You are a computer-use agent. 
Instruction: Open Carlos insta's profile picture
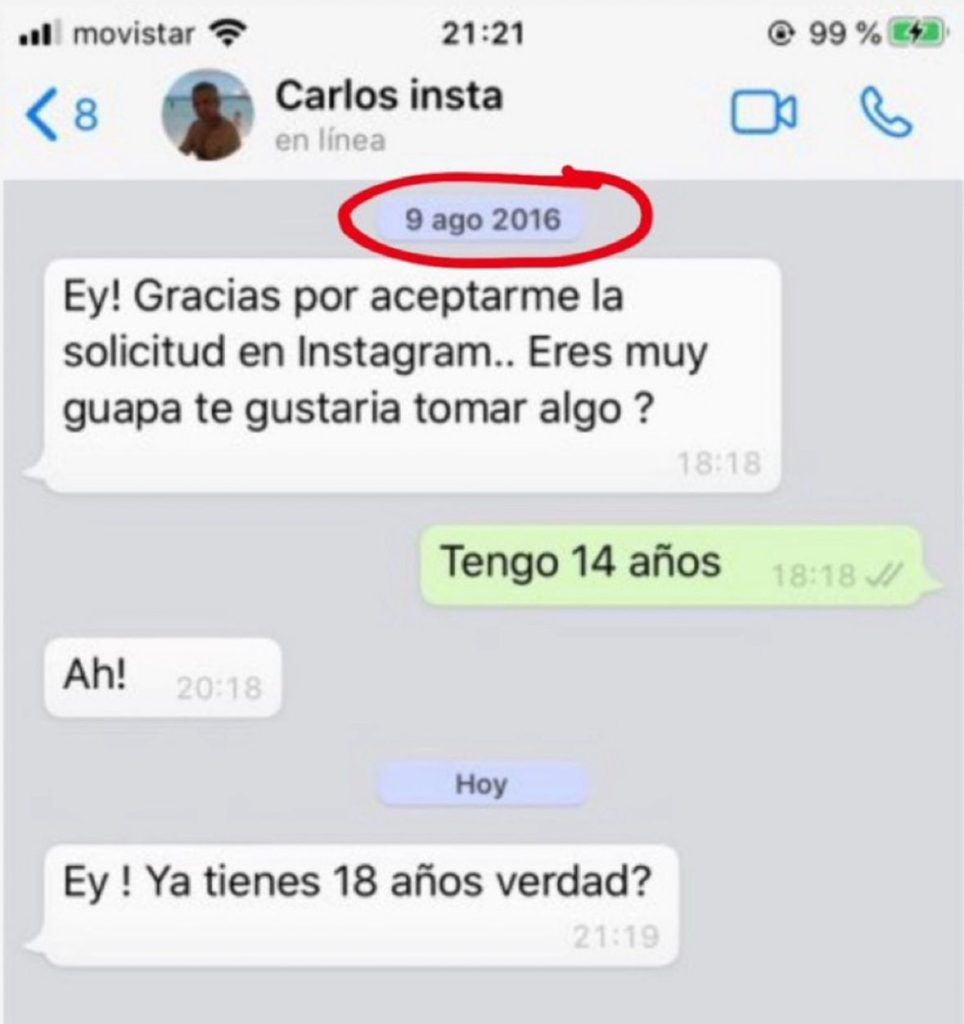point(208,115)
